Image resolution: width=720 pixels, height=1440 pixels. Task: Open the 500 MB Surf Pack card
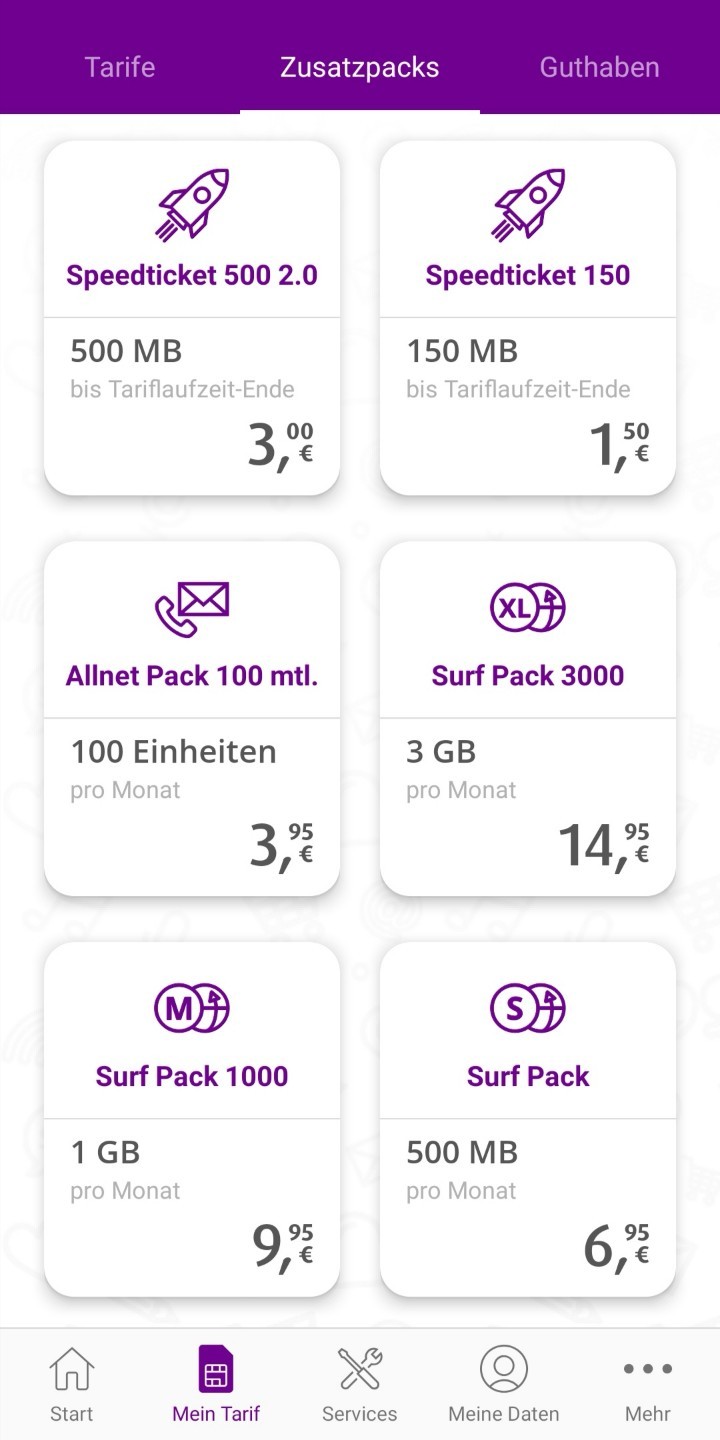click(528, 1120)
